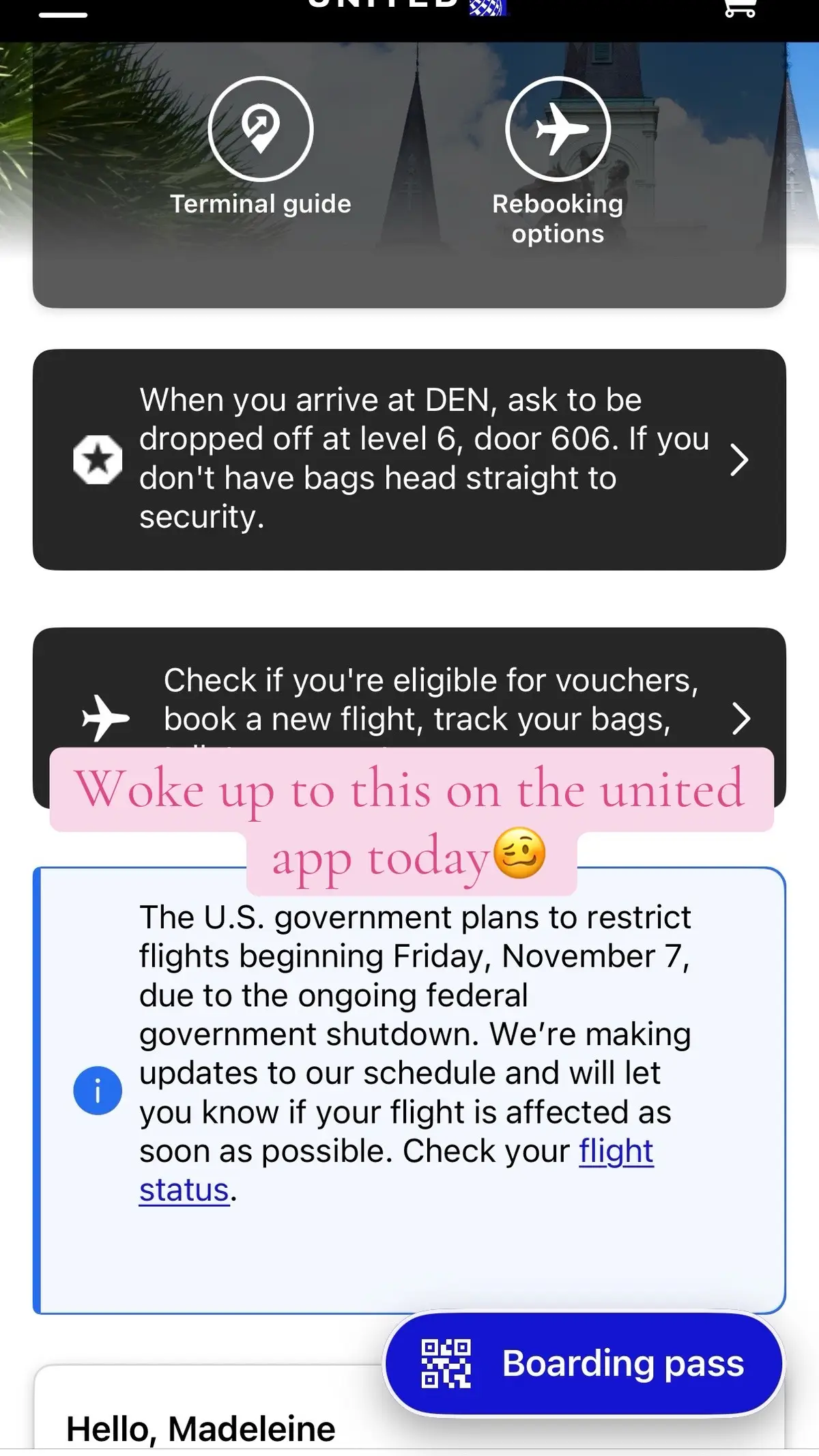Viewport: 819px width, 1456px height.
Task: Select the Rebooking options airplane icon
Action: pyautogui.click(x=558, y=128)
